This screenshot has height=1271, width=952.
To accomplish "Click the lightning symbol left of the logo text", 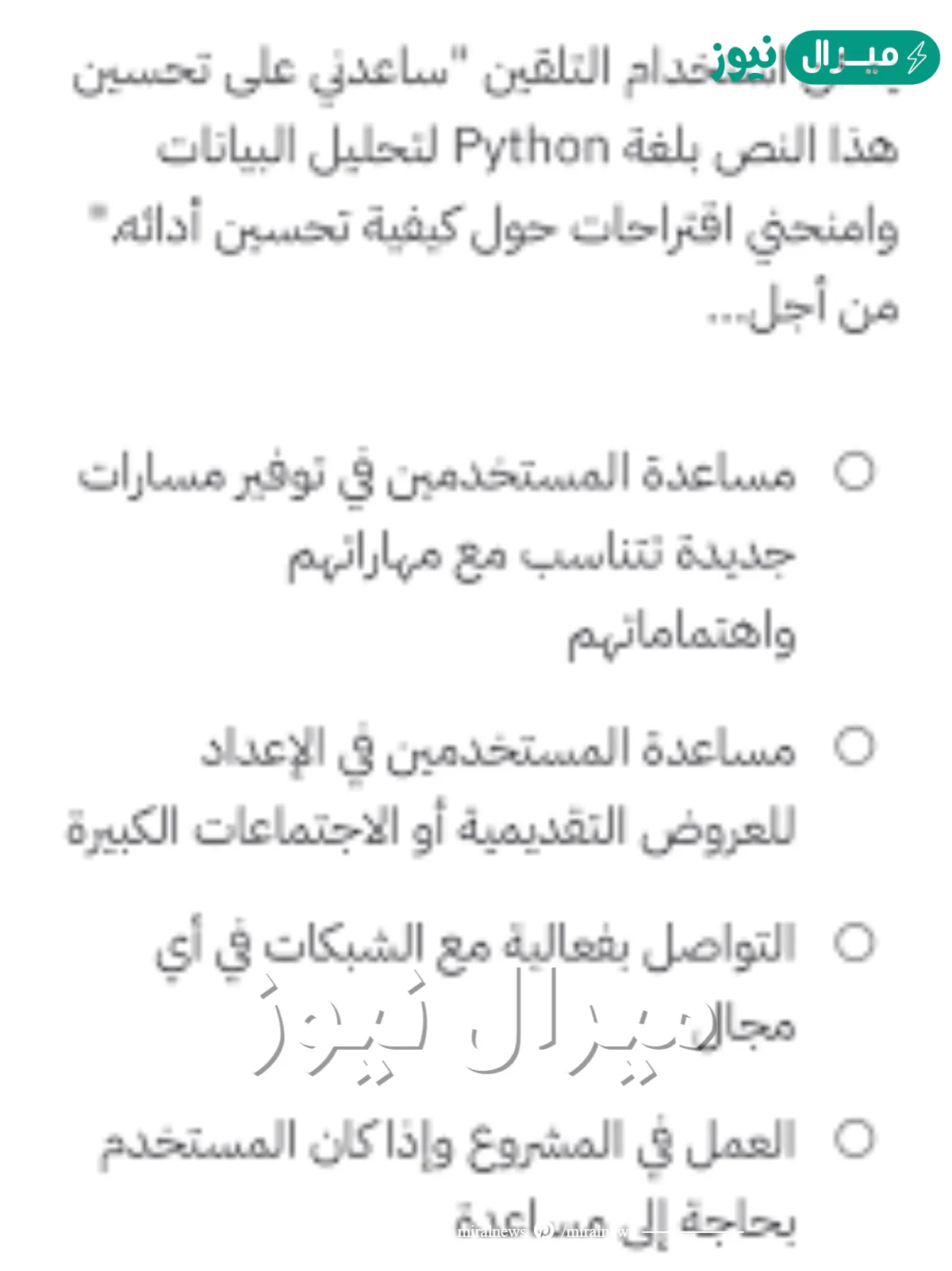I will tap(916, 56).
